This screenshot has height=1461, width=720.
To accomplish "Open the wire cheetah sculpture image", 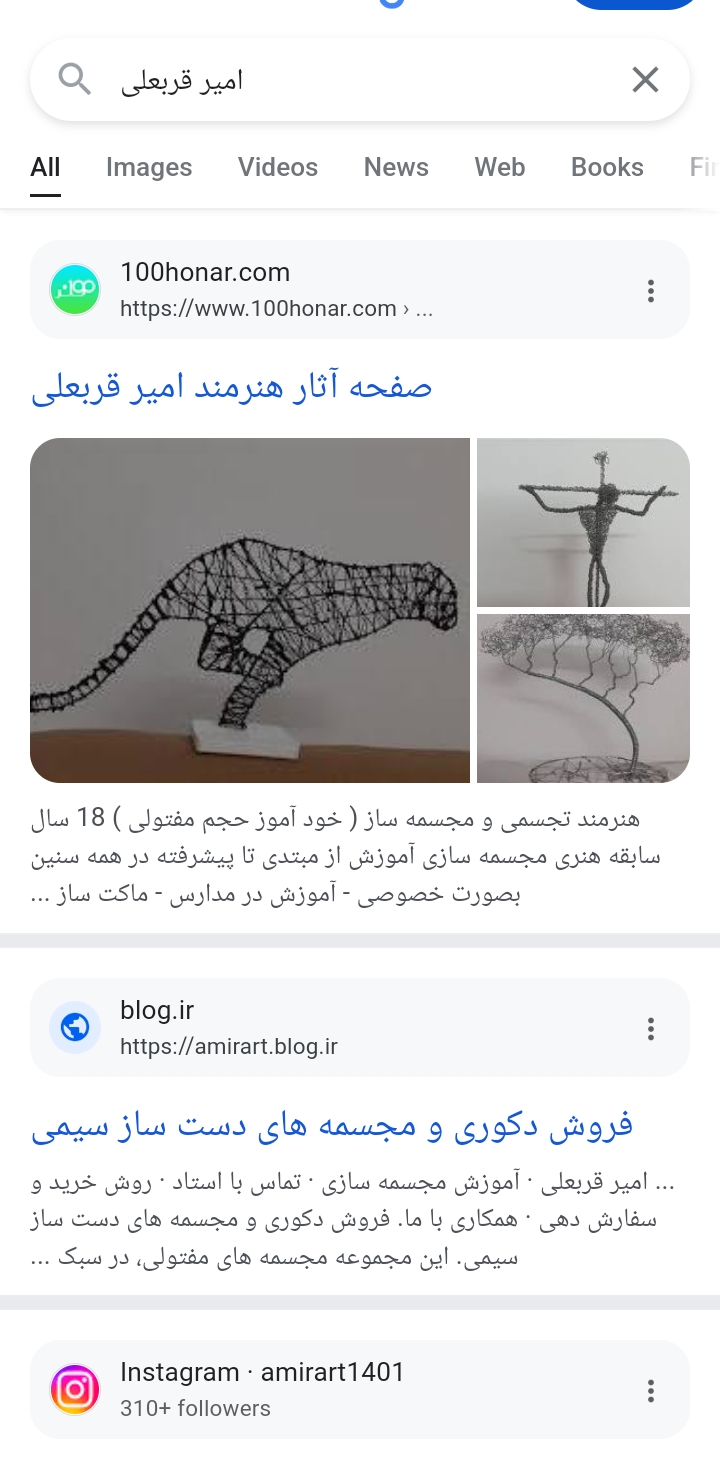I will [x=250, y=610].
